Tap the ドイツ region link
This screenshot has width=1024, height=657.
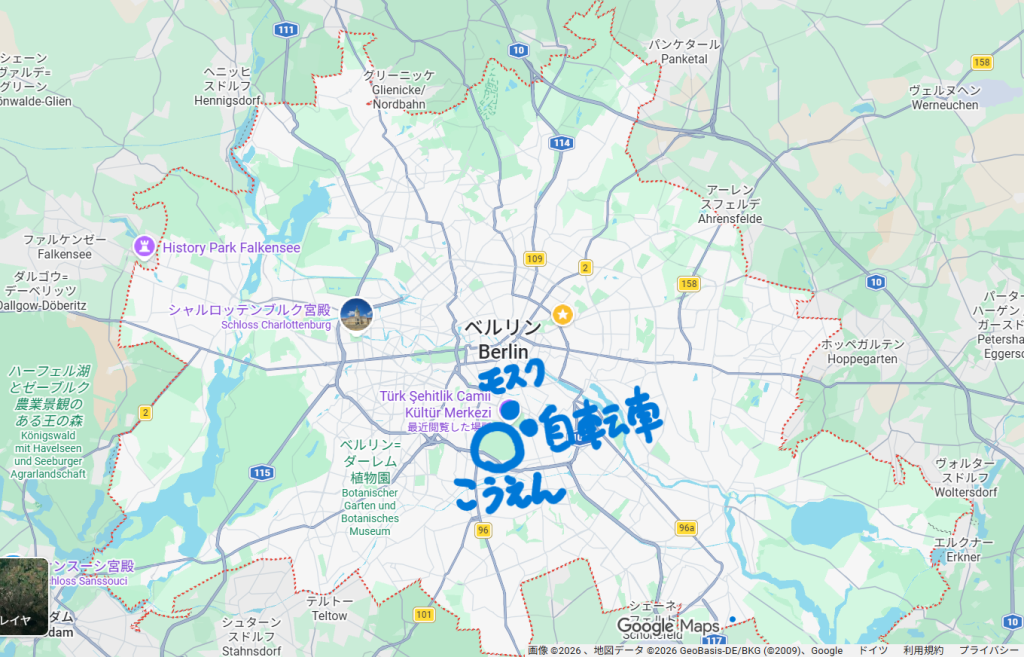pyautogui.click(x=873, y=650)
